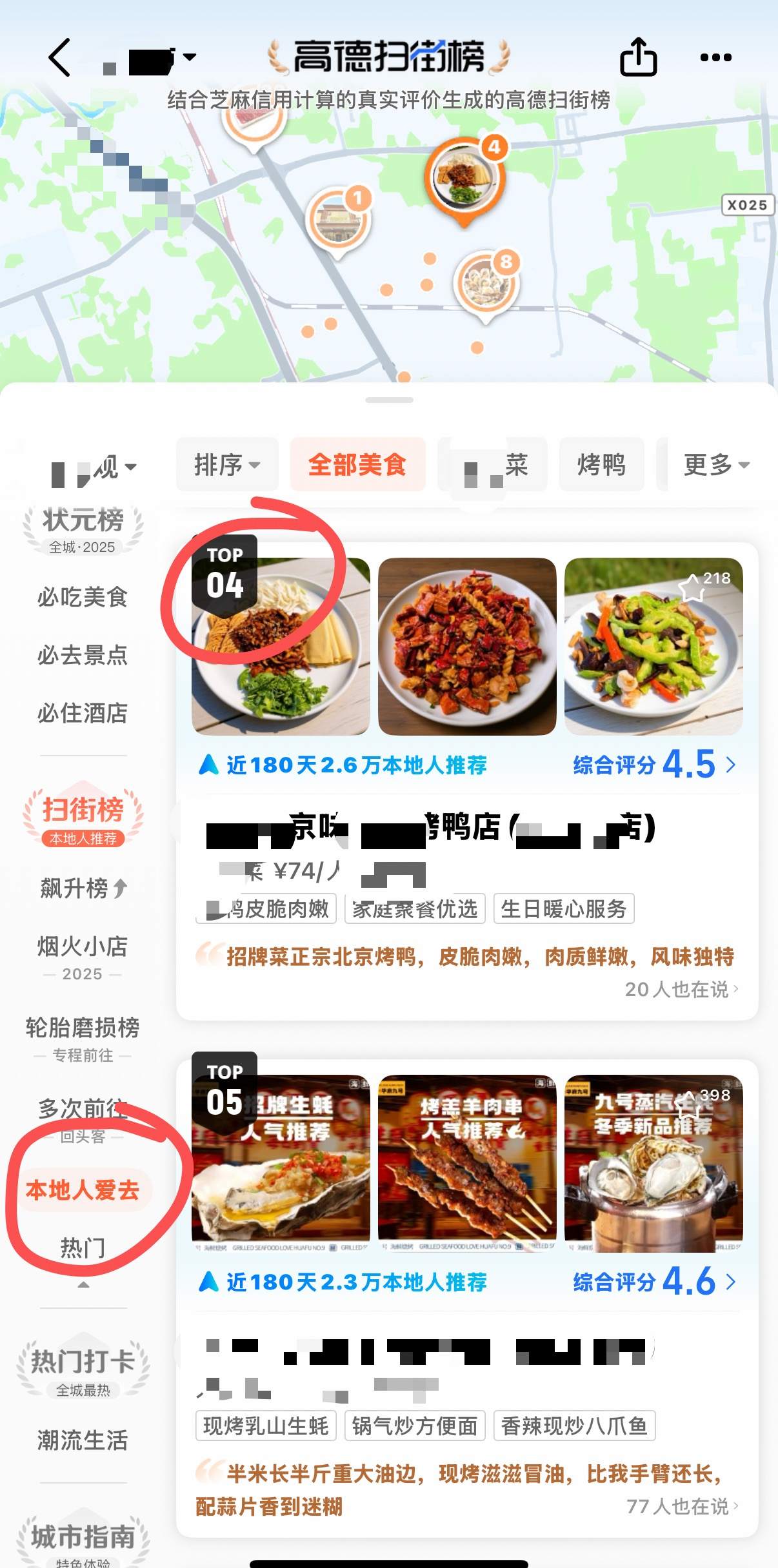Image resolution: width=778 pixels, height=1568 pixels.
Task: Switch to 必去景点 list
Action: pos(83,655)
